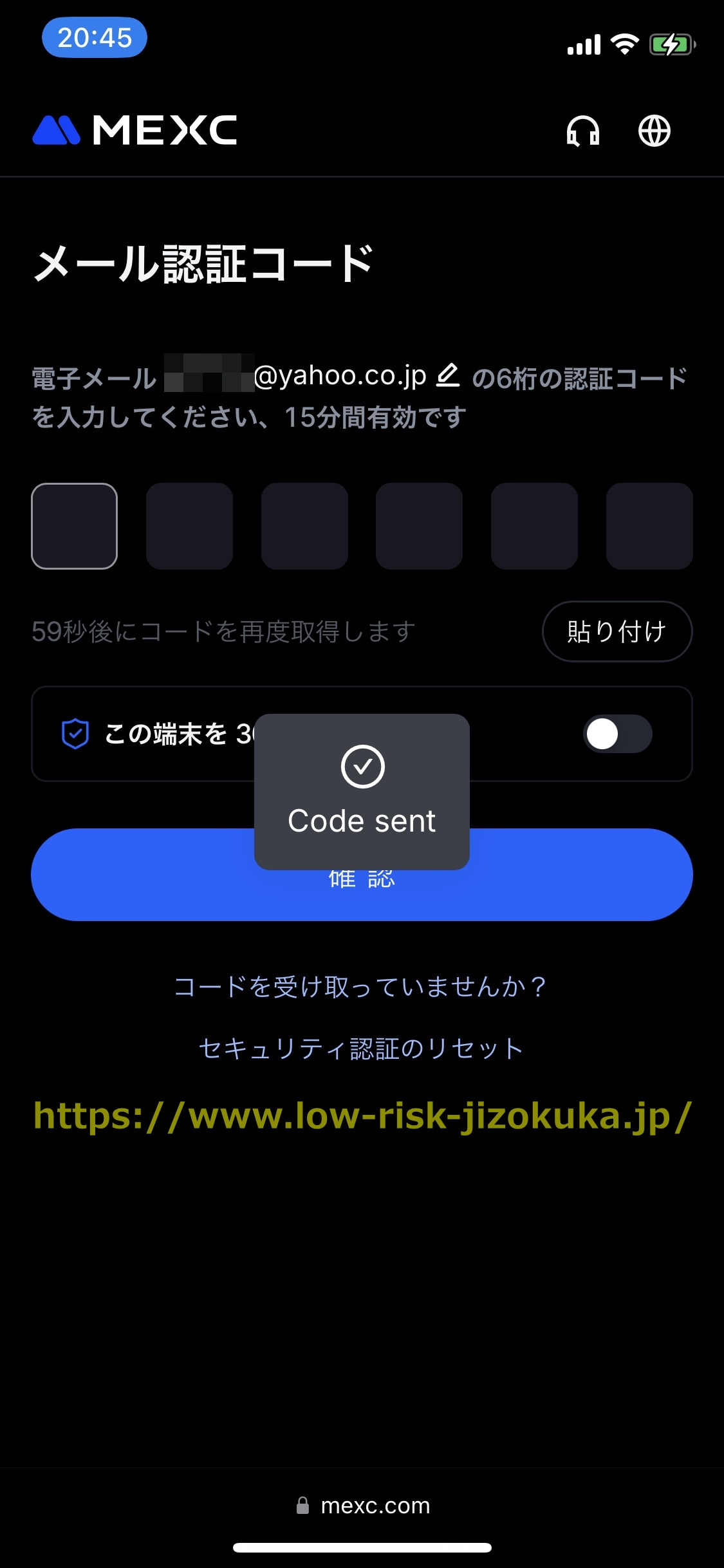The width and height of the screenshot is (724, 1568).
Task: Open コードを受け取っていませんか？ link
Action: click(360, 986)
